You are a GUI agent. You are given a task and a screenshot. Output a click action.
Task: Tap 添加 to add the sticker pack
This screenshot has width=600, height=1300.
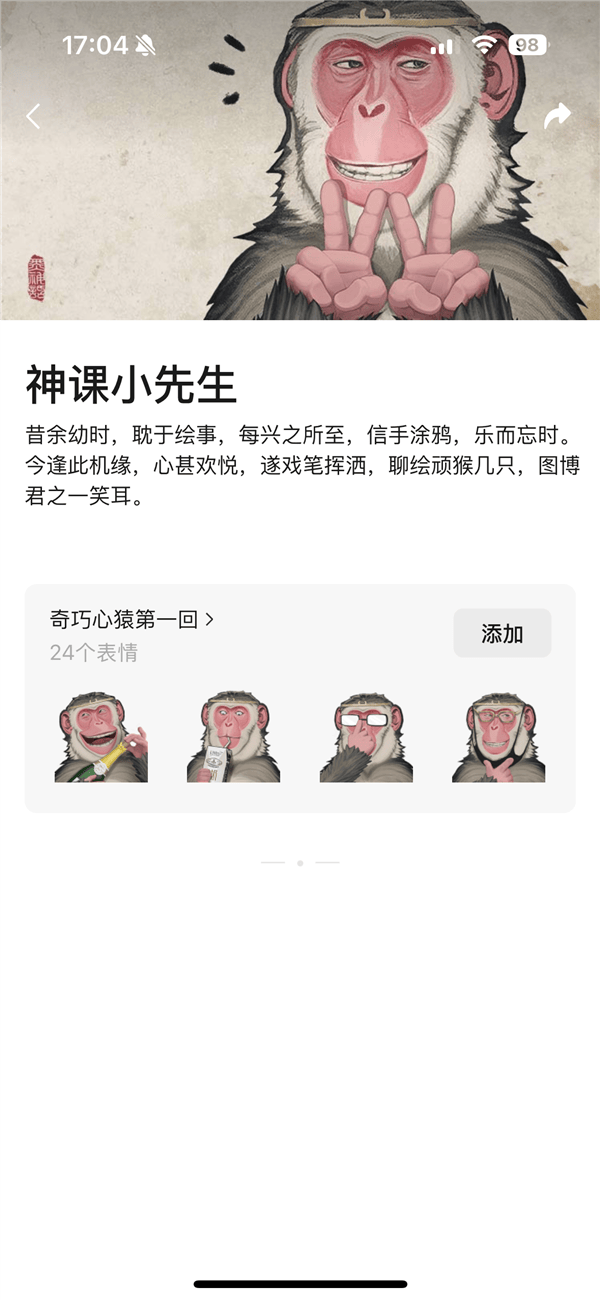[x=502, y=633]
